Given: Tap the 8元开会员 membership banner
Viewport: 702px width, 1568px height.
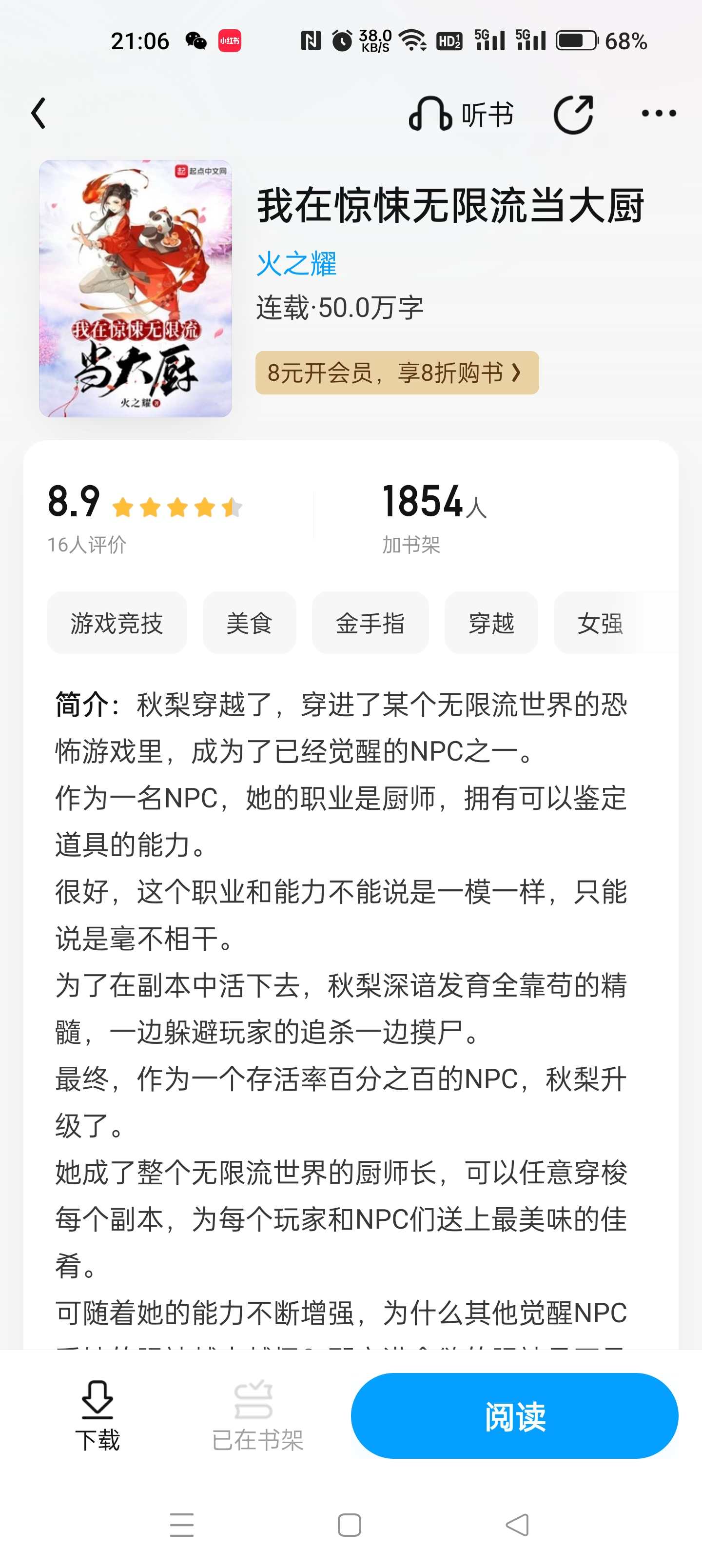Looking at the screenshot, I should (397, 372).
